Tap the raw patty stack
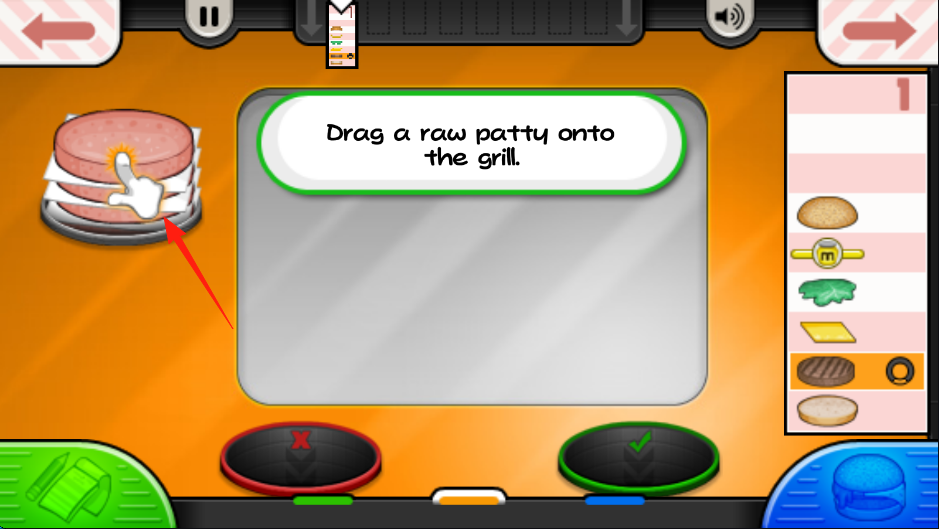Viewport: 939px width, 529px height. coord(121,165)
